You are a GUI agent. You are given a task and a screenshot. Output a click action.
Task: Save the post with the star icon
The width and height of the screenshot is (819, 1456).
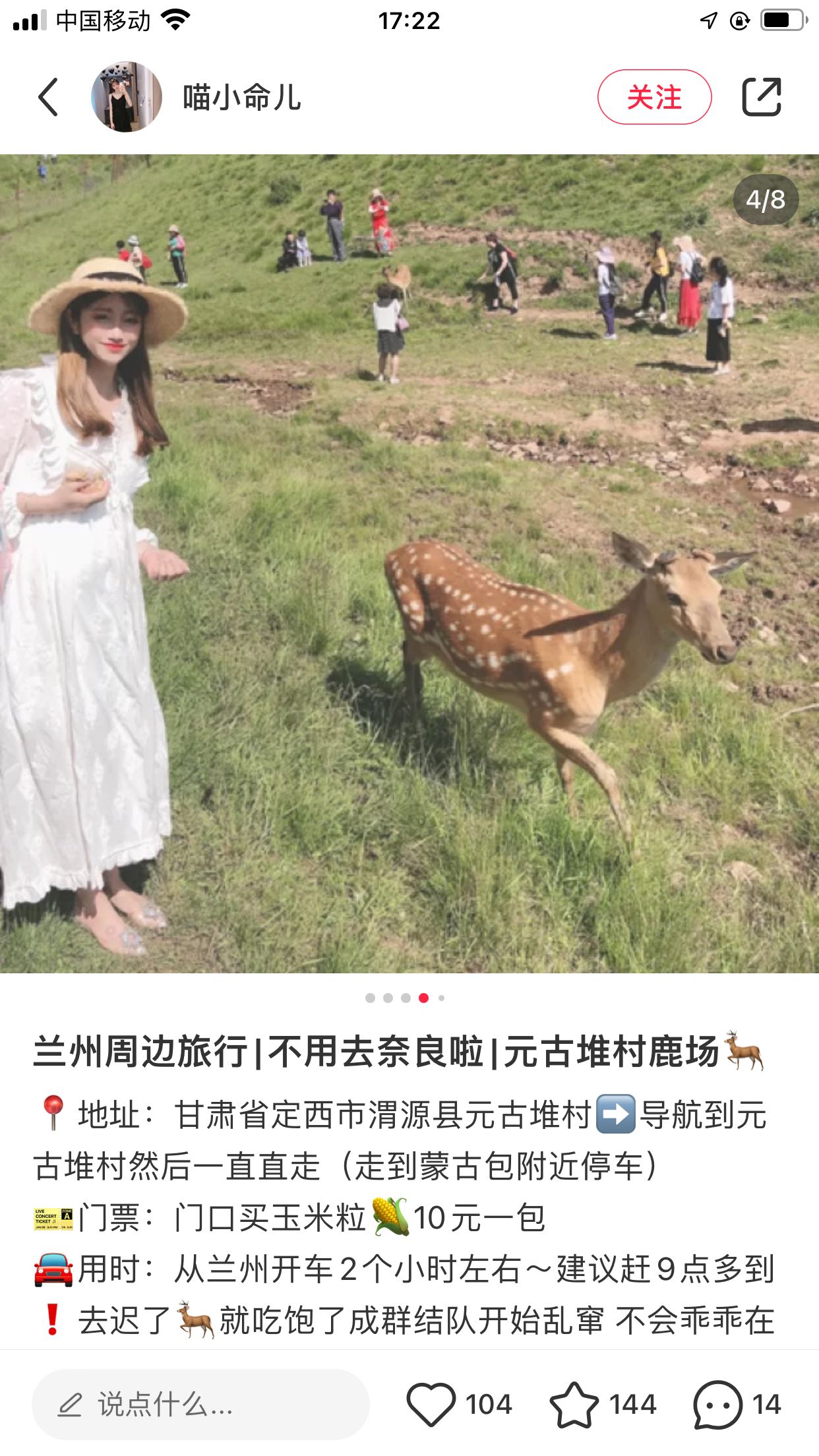coord(574,1405)
